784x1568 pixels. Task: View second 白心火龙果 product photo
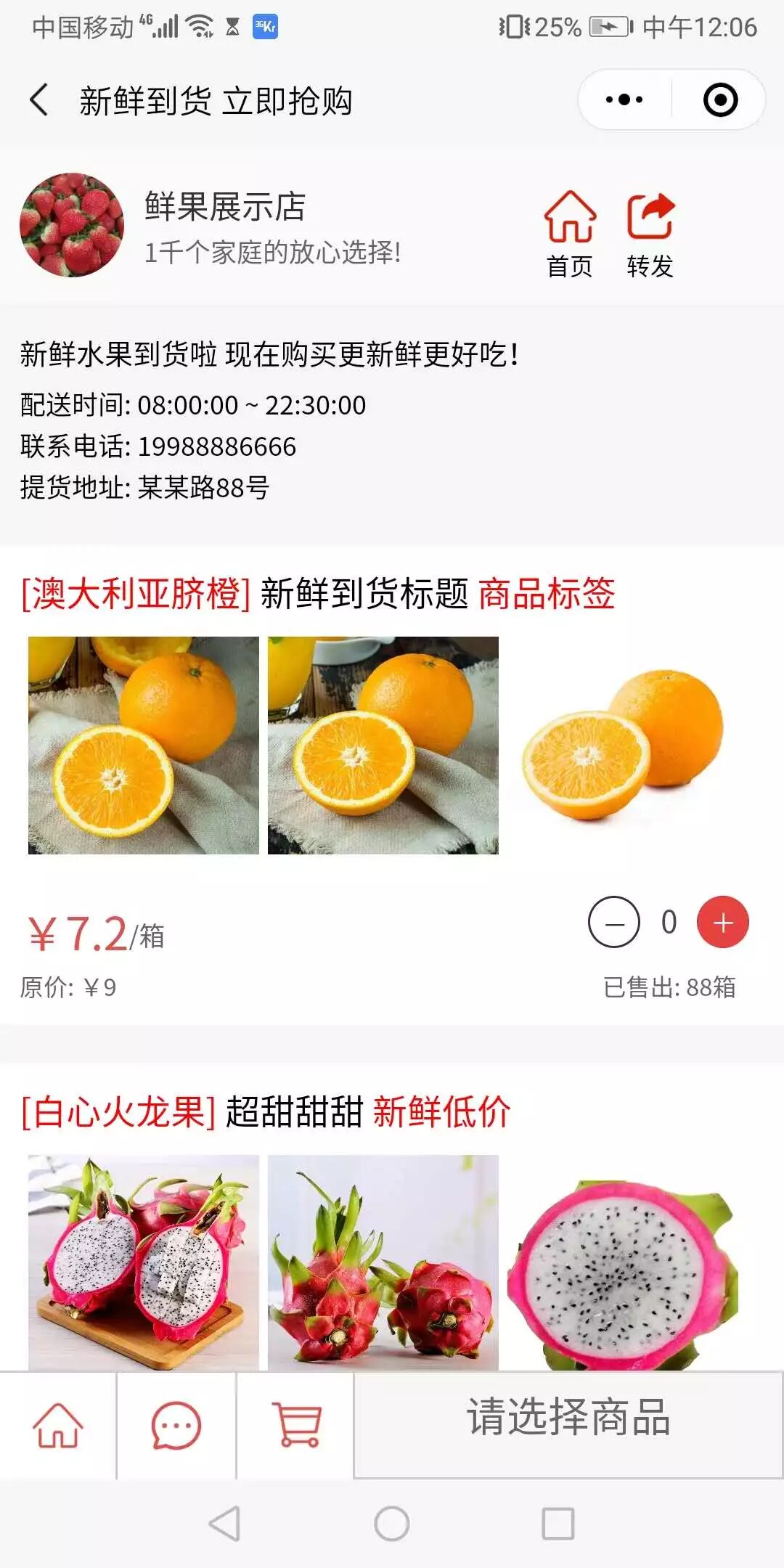click(x=383, y=1262)
